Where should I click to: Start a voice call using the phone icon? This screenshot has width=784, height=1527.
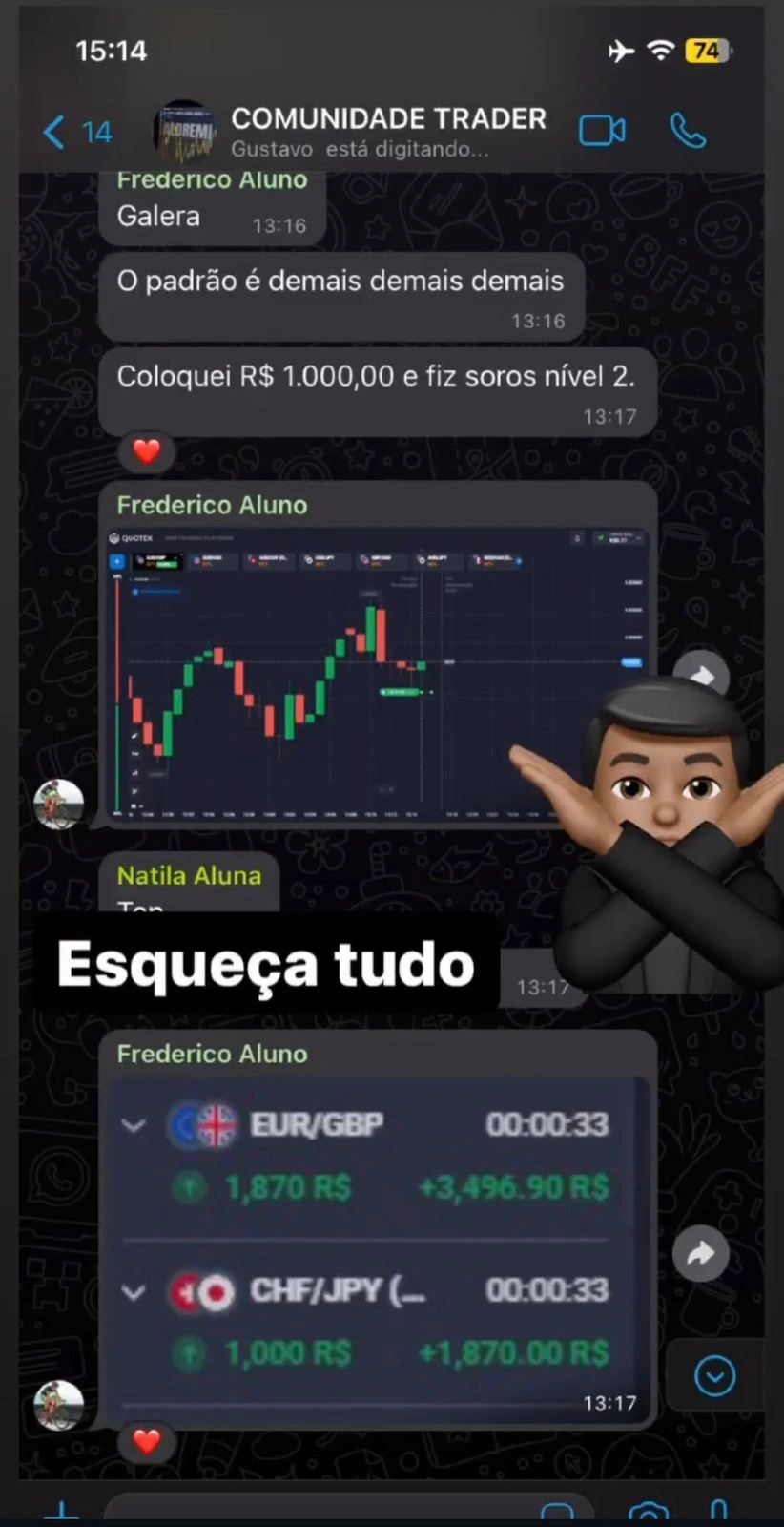coord(687,130)
